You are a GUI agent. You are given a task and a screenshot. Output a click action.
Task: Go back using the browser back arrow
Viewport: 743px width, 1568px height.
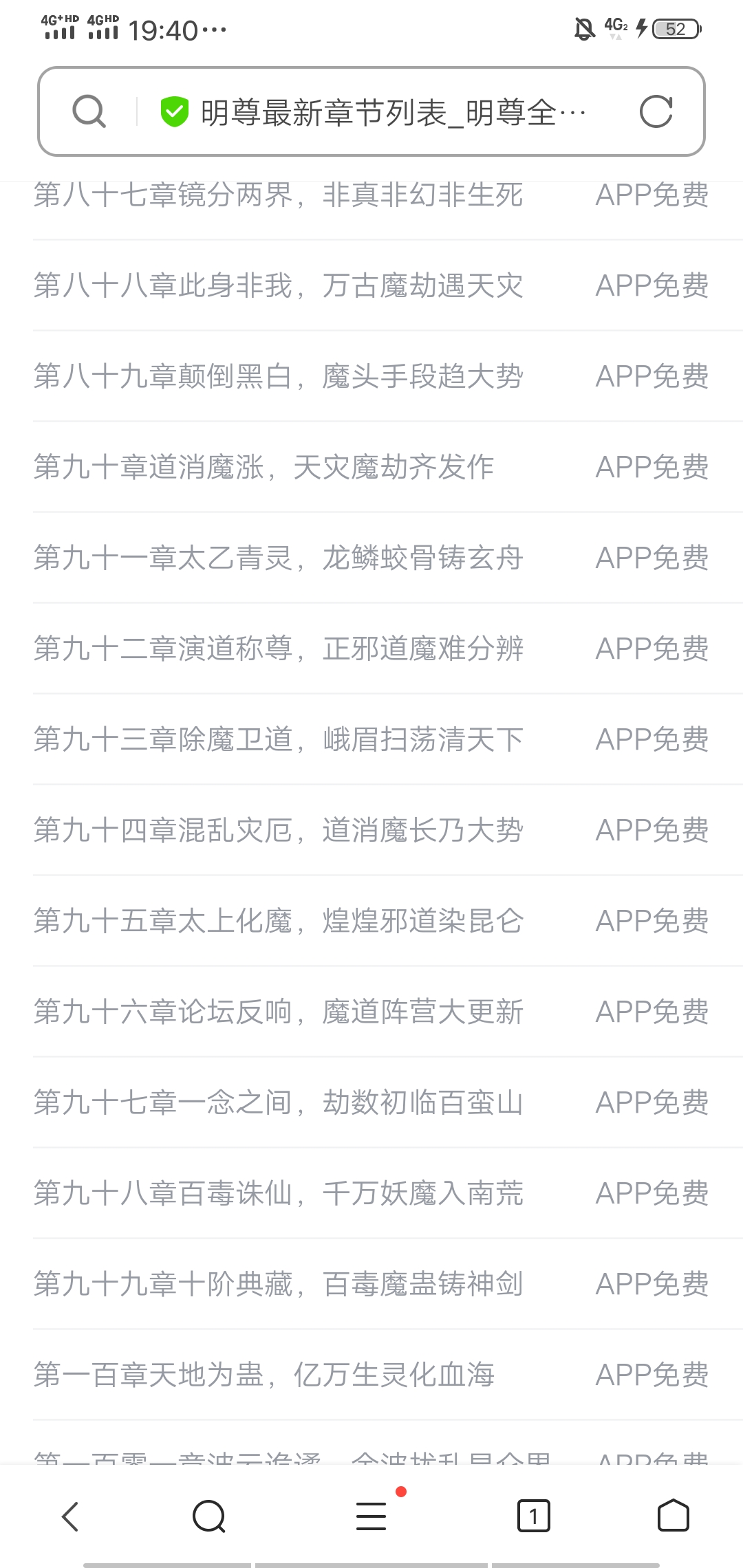[x=70, y=1516]
